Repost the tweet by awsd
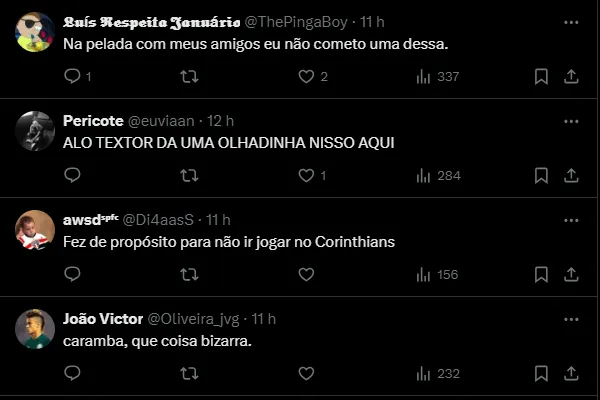Image resolution: width=600 pixels, height=400 pixels. coord(189,274)
